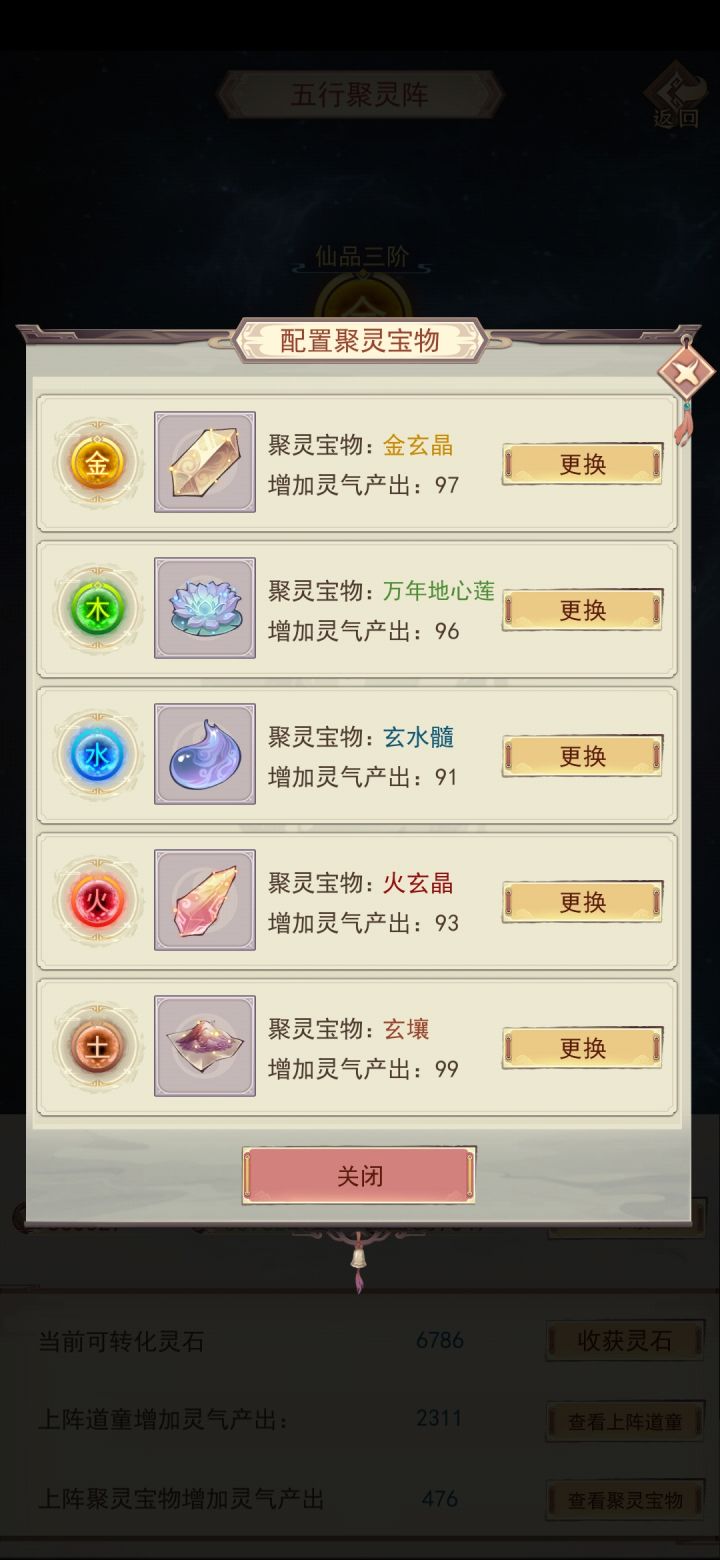Viewport: 720px width, 1560px height.
Task: Collect spirit stones via 收获灵石
Action: [624, 1340]
